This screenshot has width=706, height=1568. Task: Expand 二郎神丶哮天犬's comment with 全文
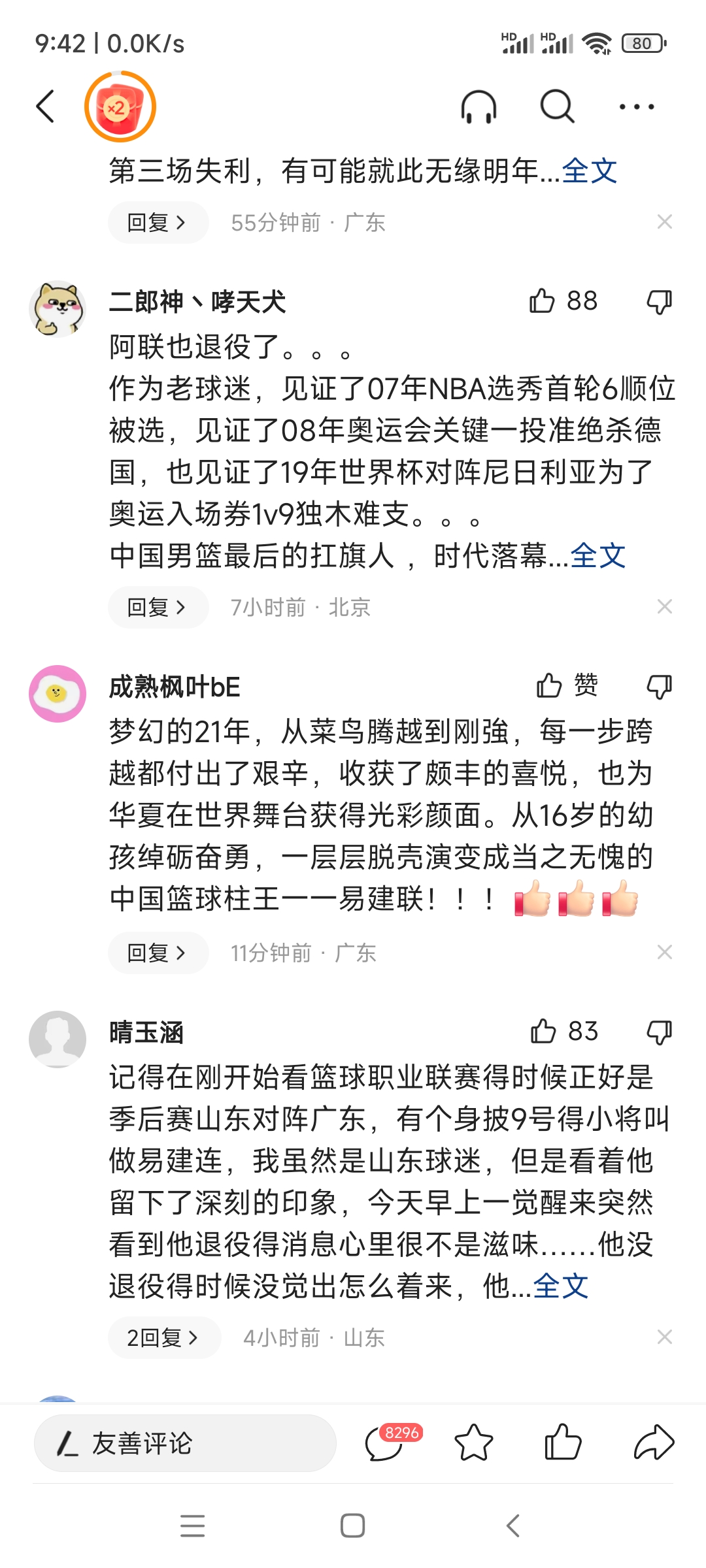point(597,556)
